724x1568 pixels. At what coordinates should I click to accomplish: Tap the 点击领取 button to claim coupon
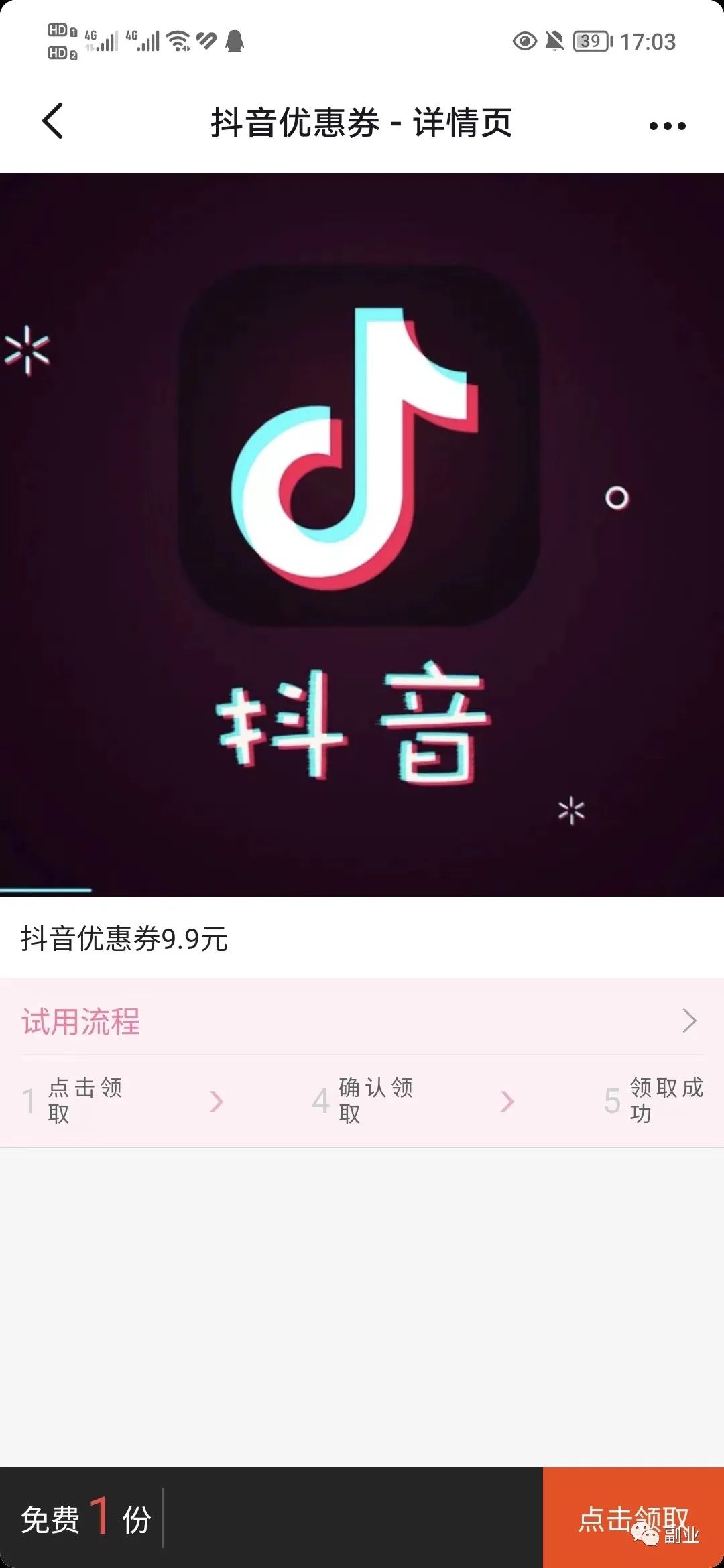click(x=633, y=1518)
